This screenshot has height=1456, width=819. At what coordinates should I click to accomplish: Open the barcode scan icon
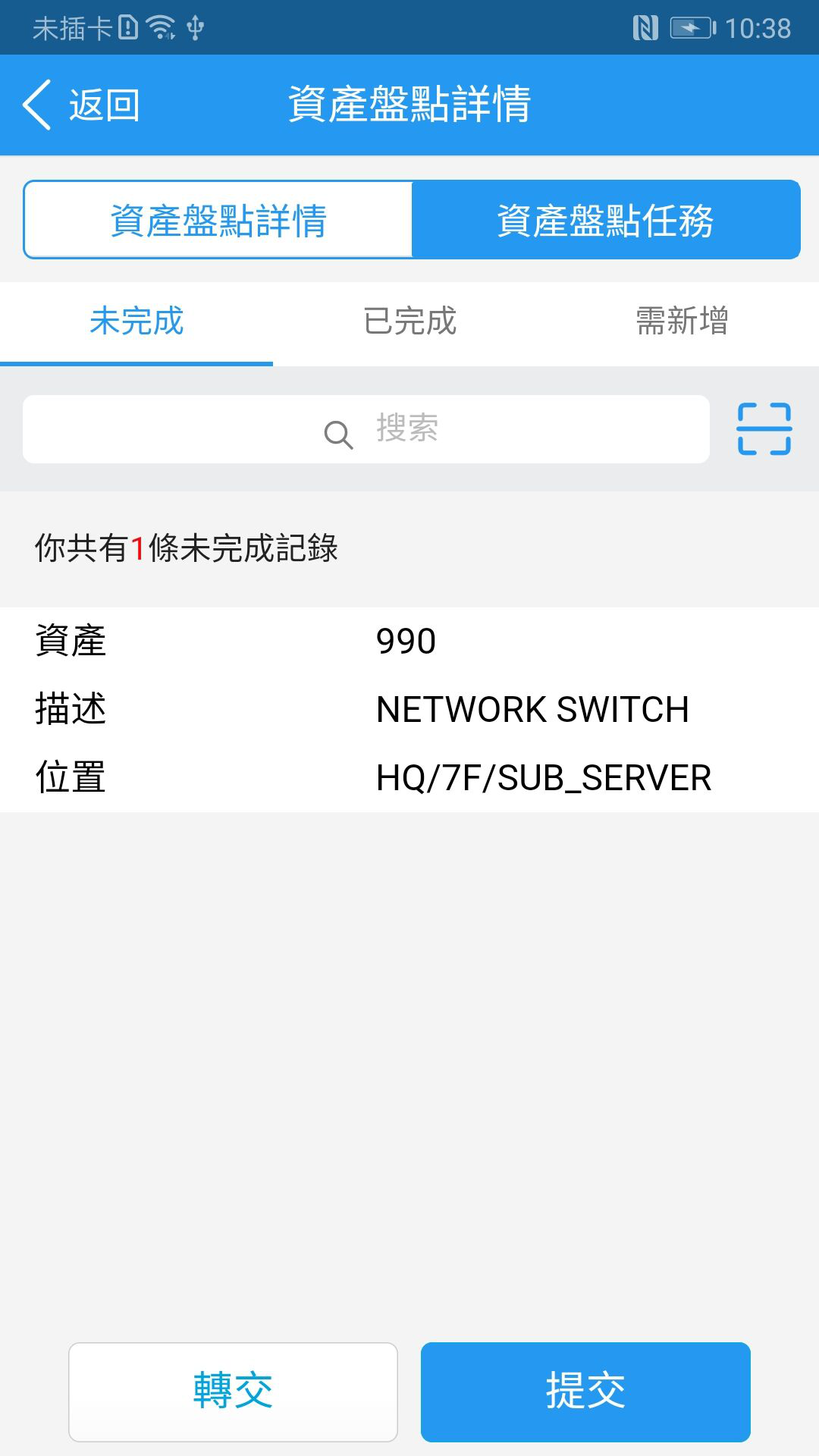tap(764, 429)
